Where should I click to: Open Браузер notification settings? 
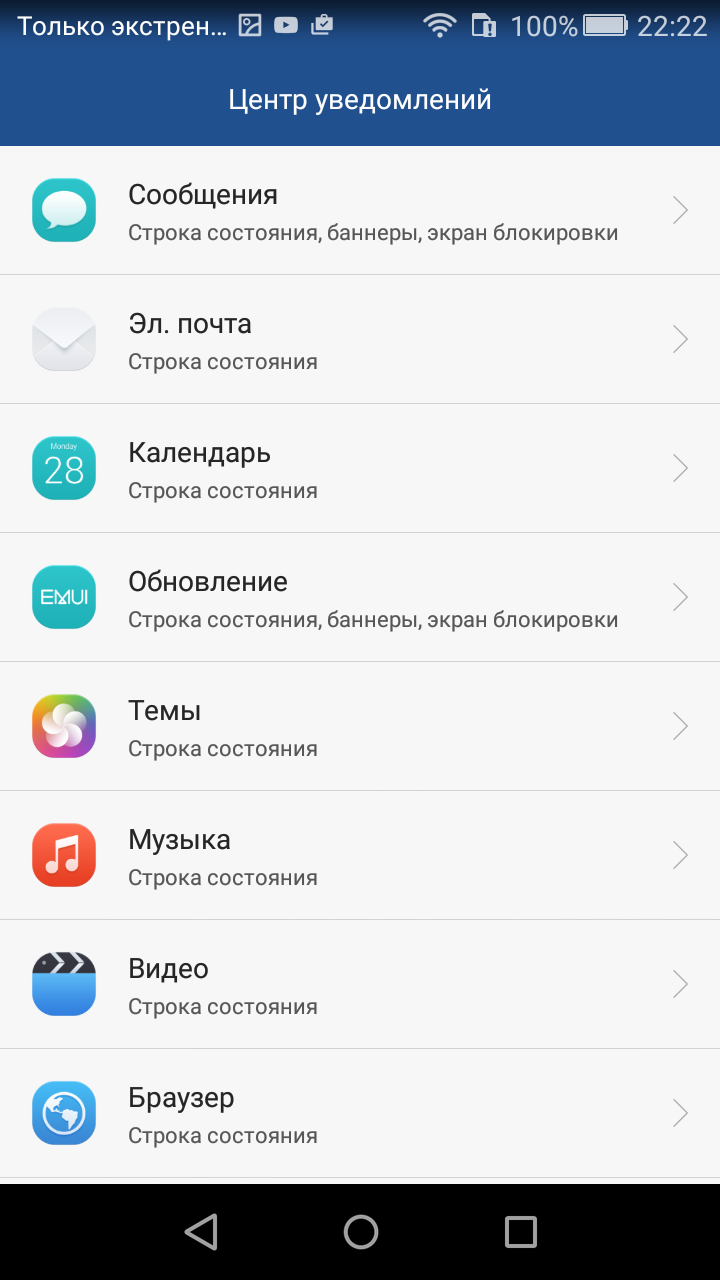tap(360, 1113)
